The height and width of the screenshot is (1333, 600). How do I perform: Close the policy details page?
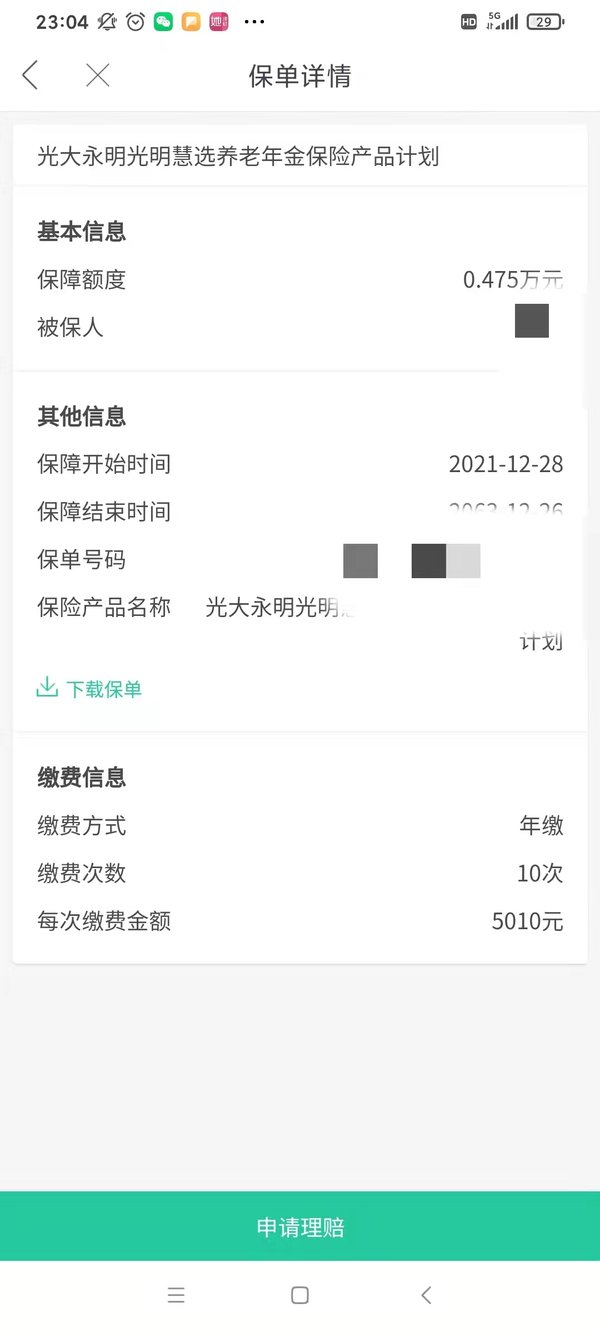(97, 75)
